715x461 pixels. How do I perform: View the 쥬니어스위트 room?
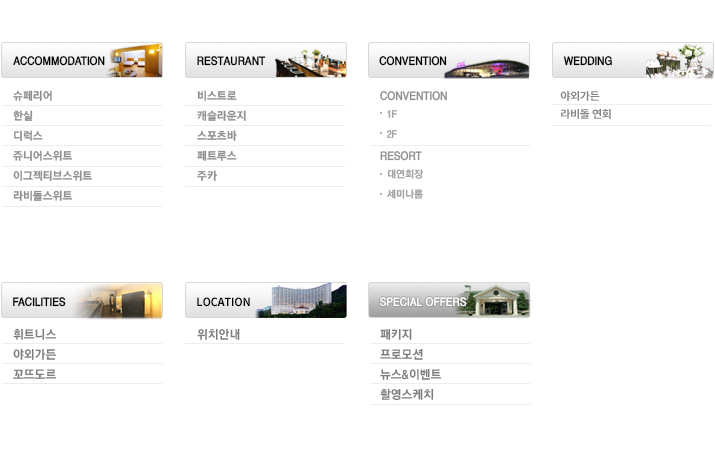(x=42, y=156)
